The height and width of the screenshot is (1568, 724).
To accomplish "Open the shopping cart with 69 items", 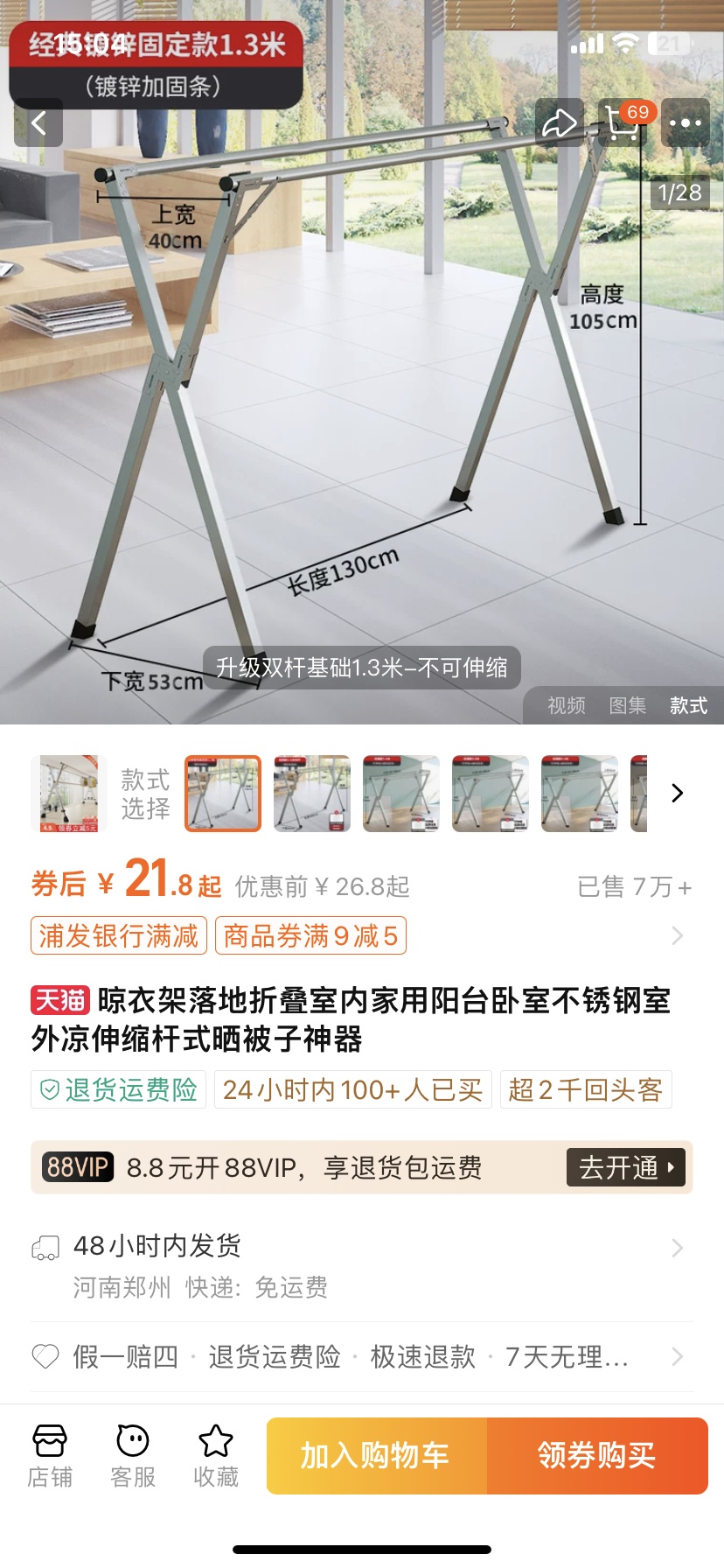I will click(623, 122).
